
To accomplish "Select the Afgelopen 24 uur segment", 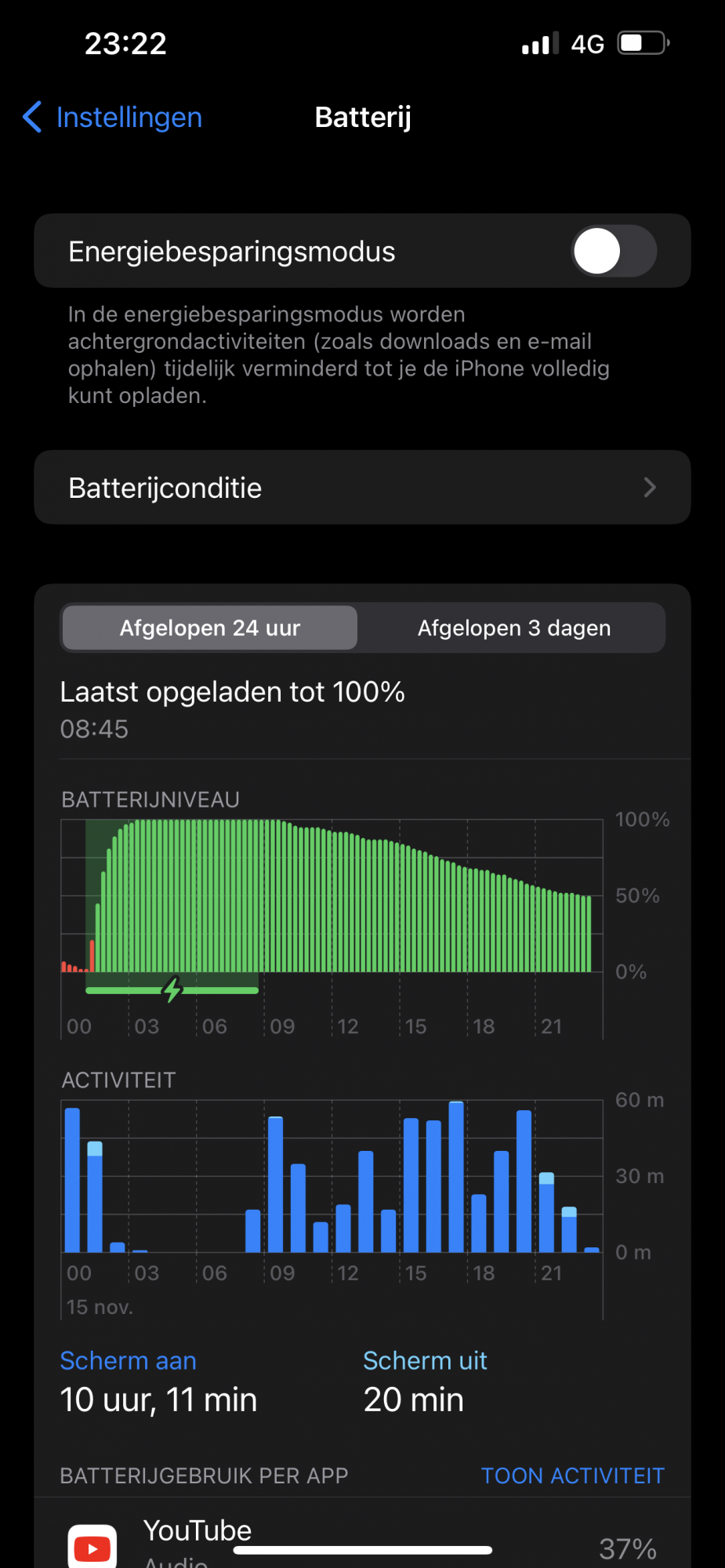I will pyautogui.click(x=210, y=628).
